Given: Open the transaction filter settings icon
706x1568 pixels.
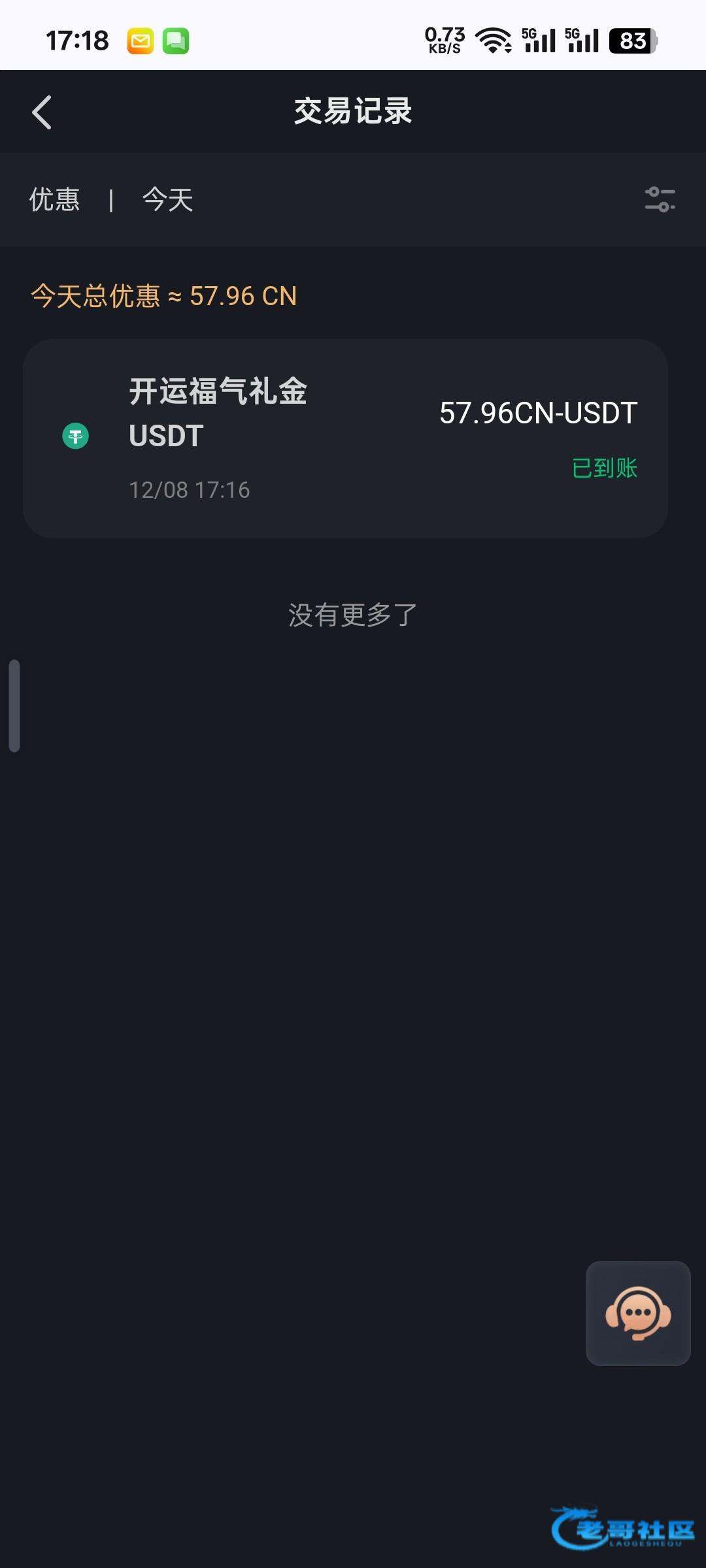Looking at the screenshot, I should tap(660, 199).
